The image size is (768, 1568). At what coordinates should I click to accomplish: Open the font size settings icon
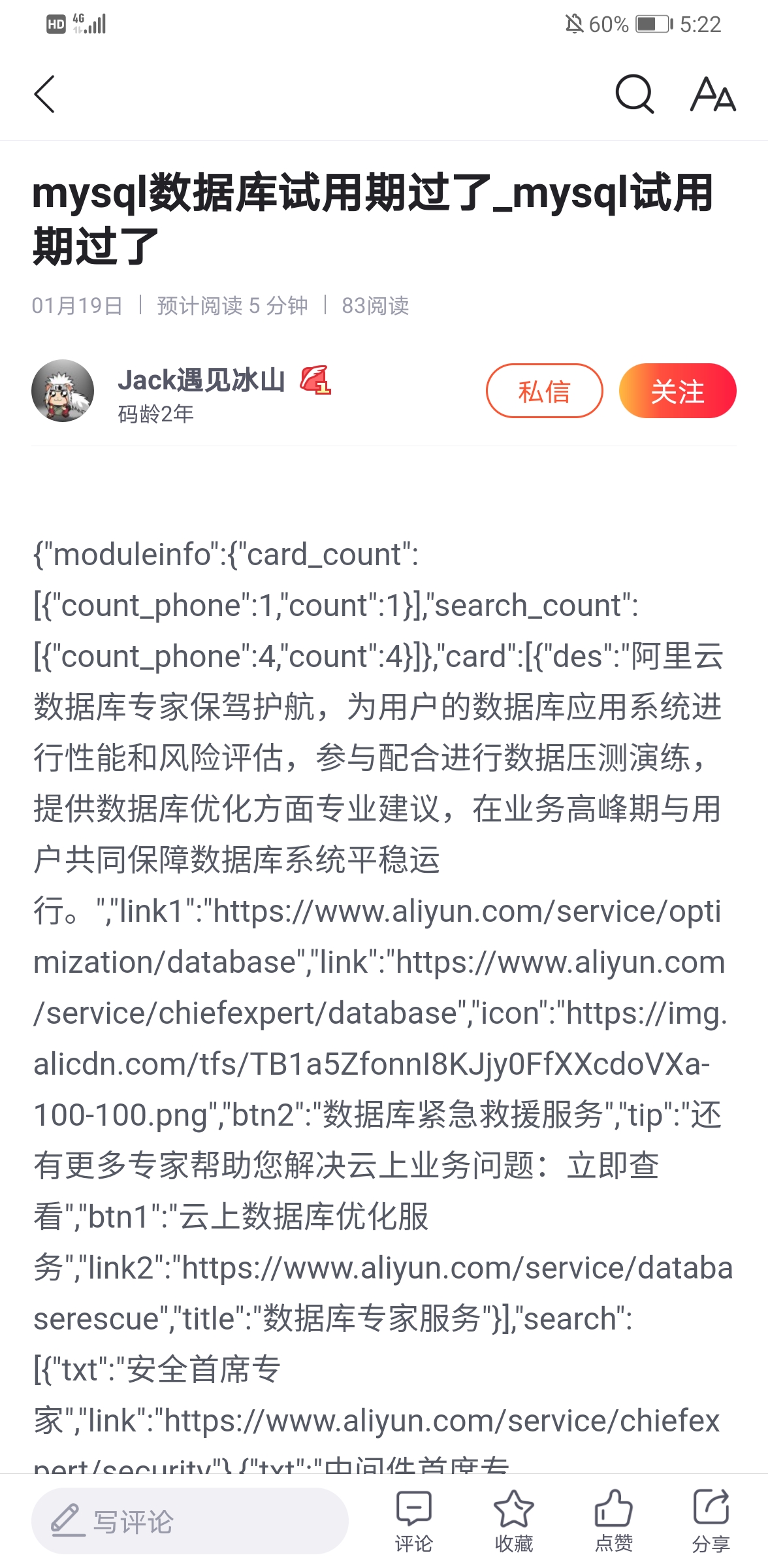(712, 95)
